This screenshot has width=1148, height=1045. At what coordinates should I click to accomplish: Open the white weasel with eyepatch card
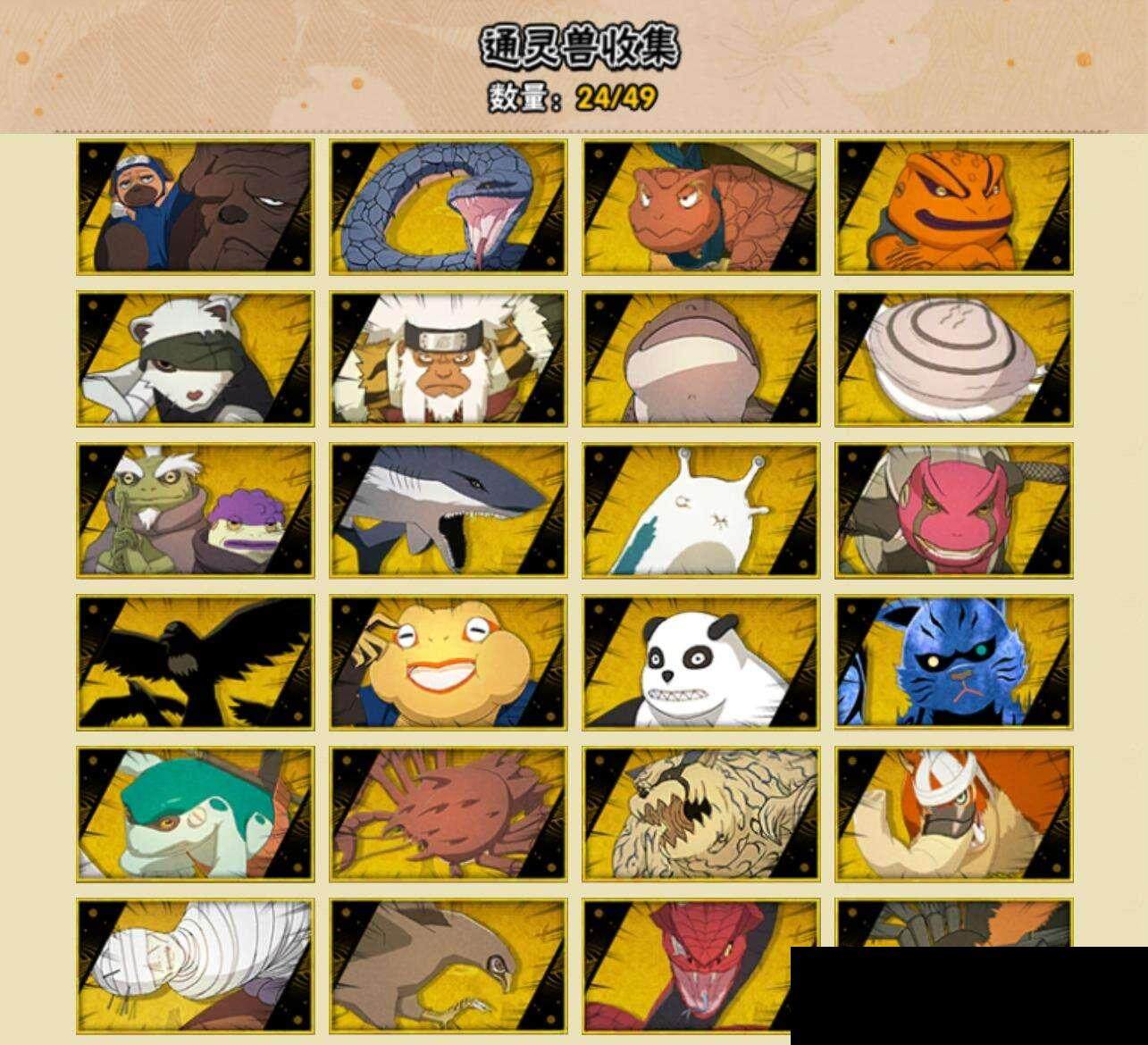(x=195, y=359)
